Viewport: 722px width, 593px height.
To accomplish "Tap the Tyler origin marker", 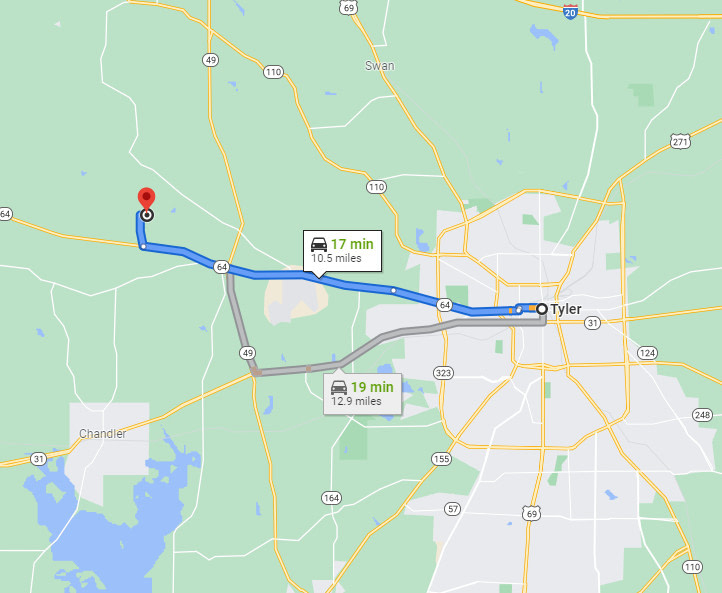I will point(542,309).
